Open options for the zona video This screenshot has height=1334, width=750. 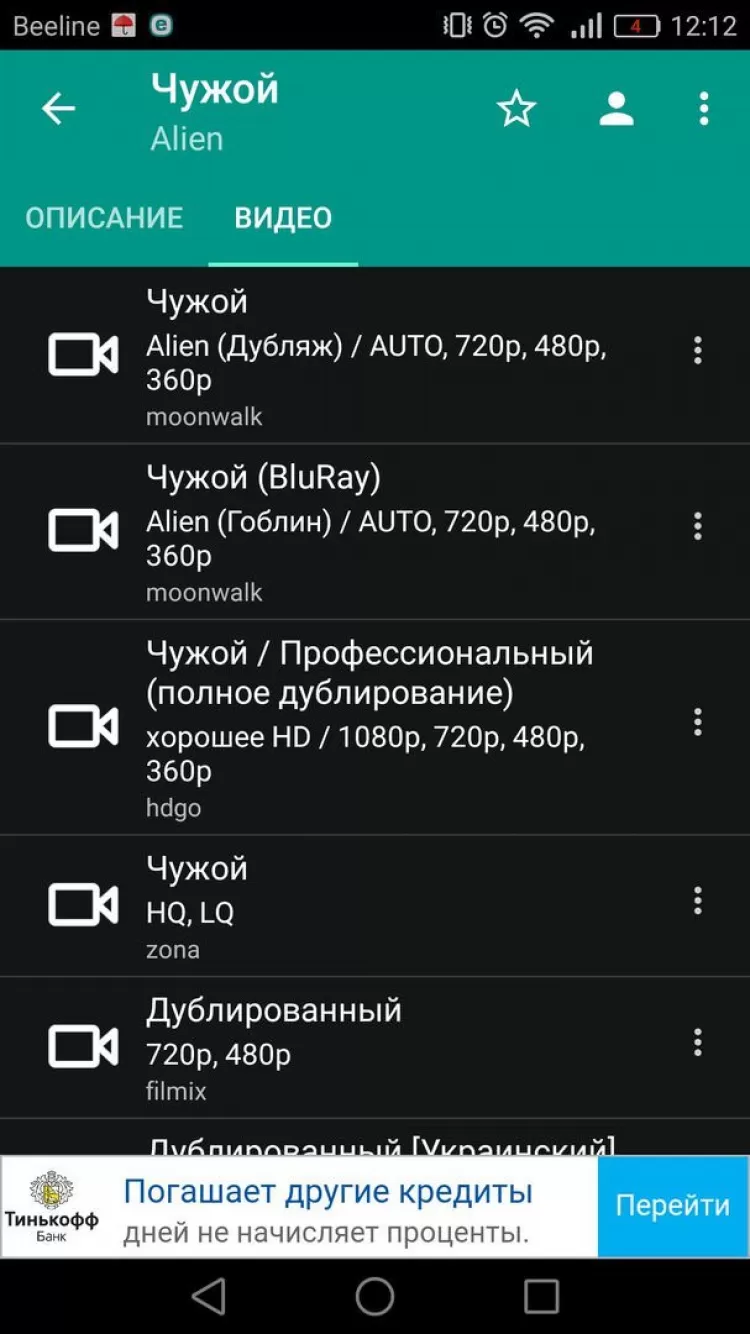click(698, 901)
